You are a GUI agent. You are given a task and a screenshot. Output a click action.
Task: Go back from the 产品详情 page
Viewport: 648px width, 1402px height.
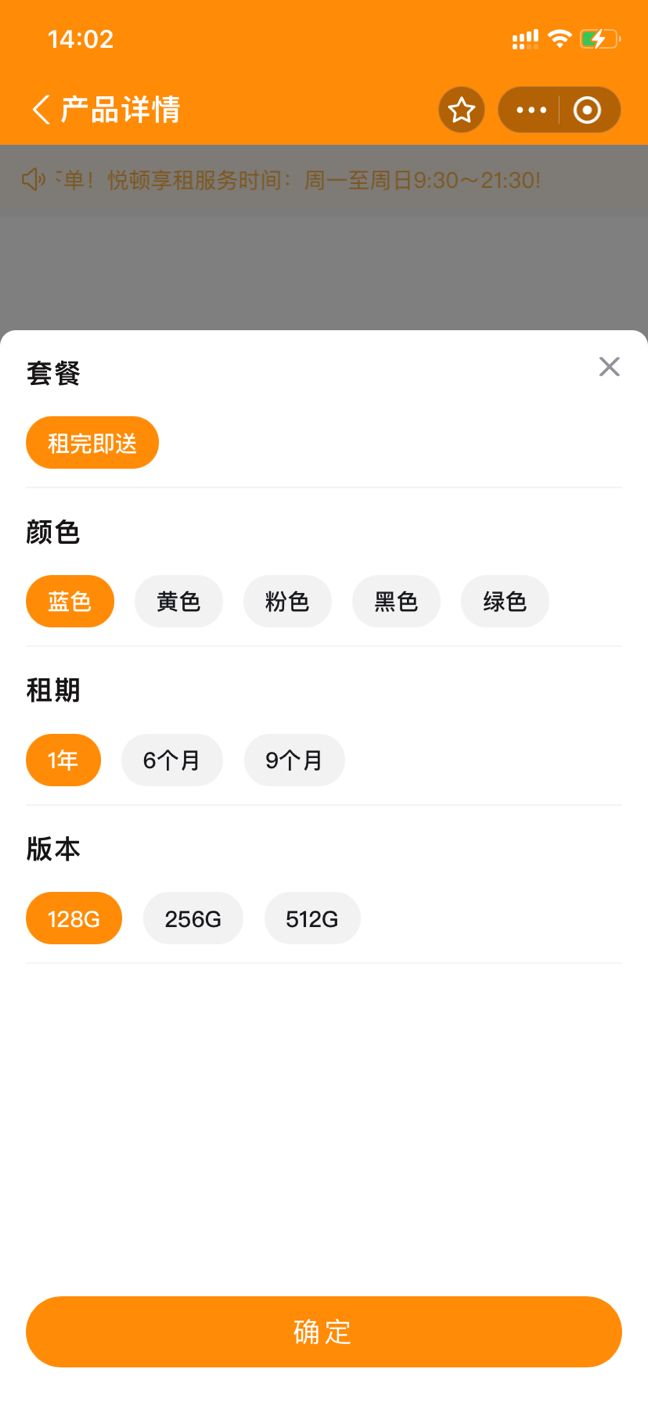tap(40, 110)
